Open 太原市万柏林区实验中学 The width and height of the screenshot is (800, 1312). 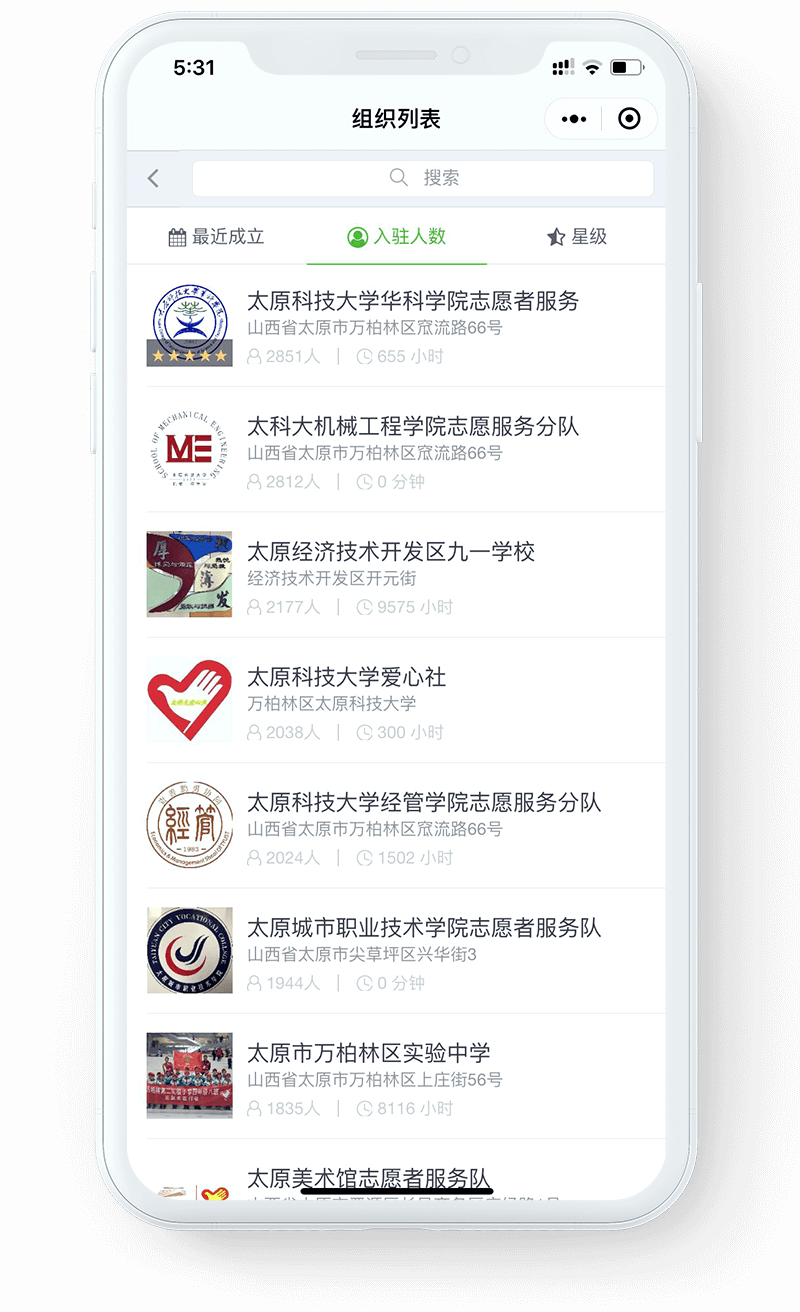pyautogui.click(x=396, y=1076)
